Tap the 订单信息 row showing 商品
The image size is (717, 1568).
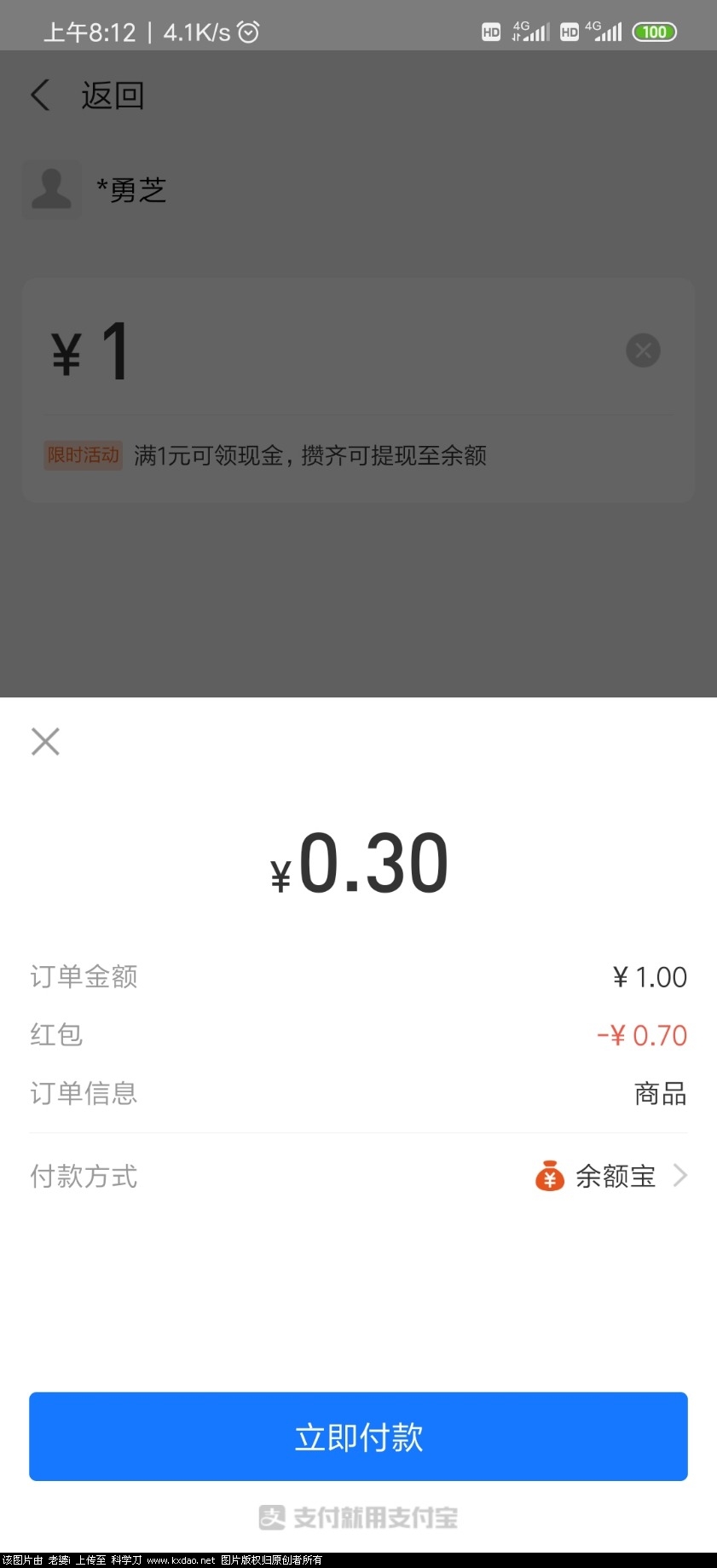coord(358,1093)
